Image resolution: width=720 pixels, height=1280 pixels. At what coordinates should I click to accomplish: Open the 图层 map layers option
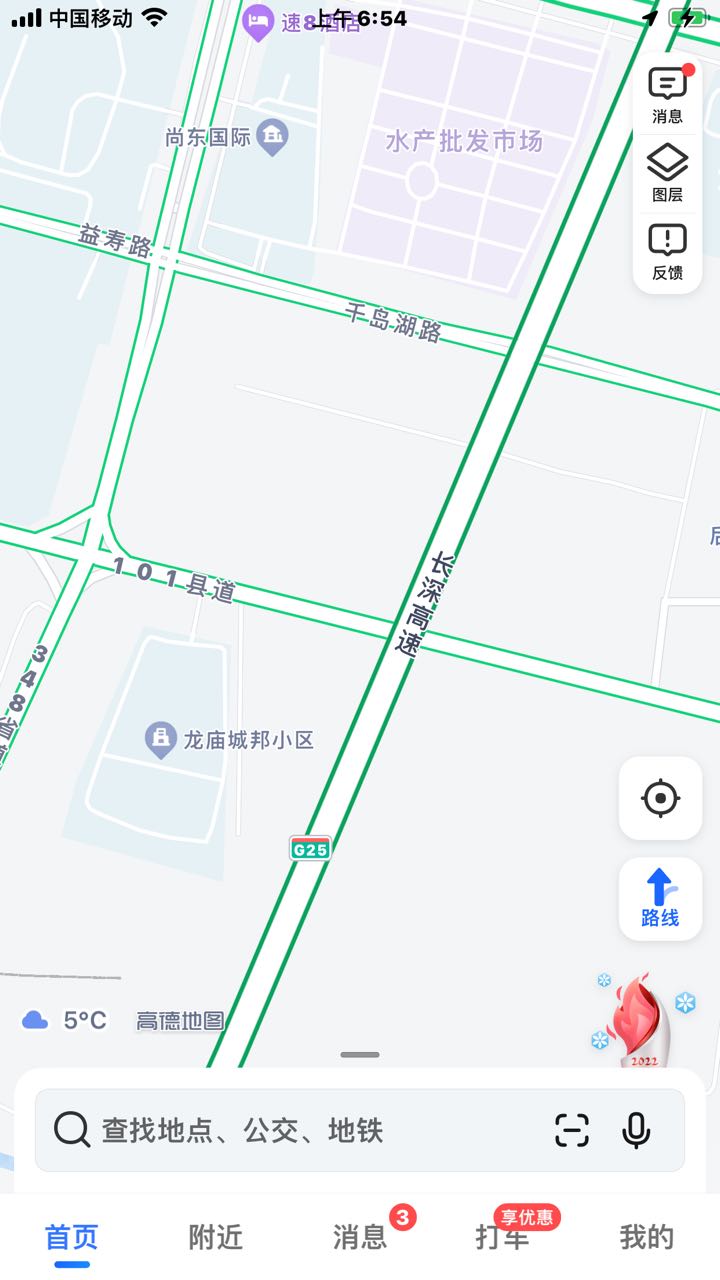tap(667, 174)
